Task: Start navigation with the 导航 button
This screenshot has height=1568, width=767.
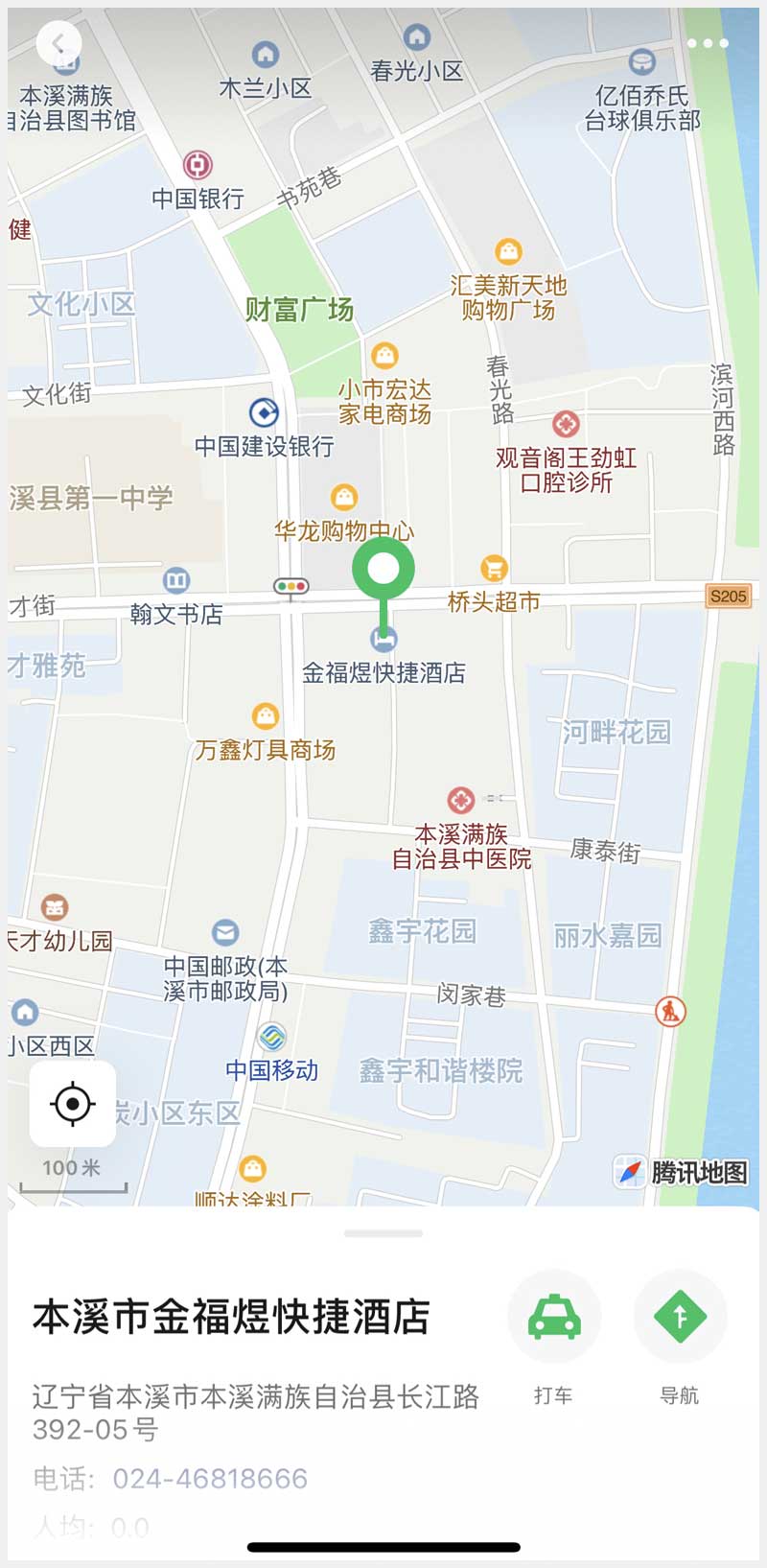Action: pos(680,1317)
